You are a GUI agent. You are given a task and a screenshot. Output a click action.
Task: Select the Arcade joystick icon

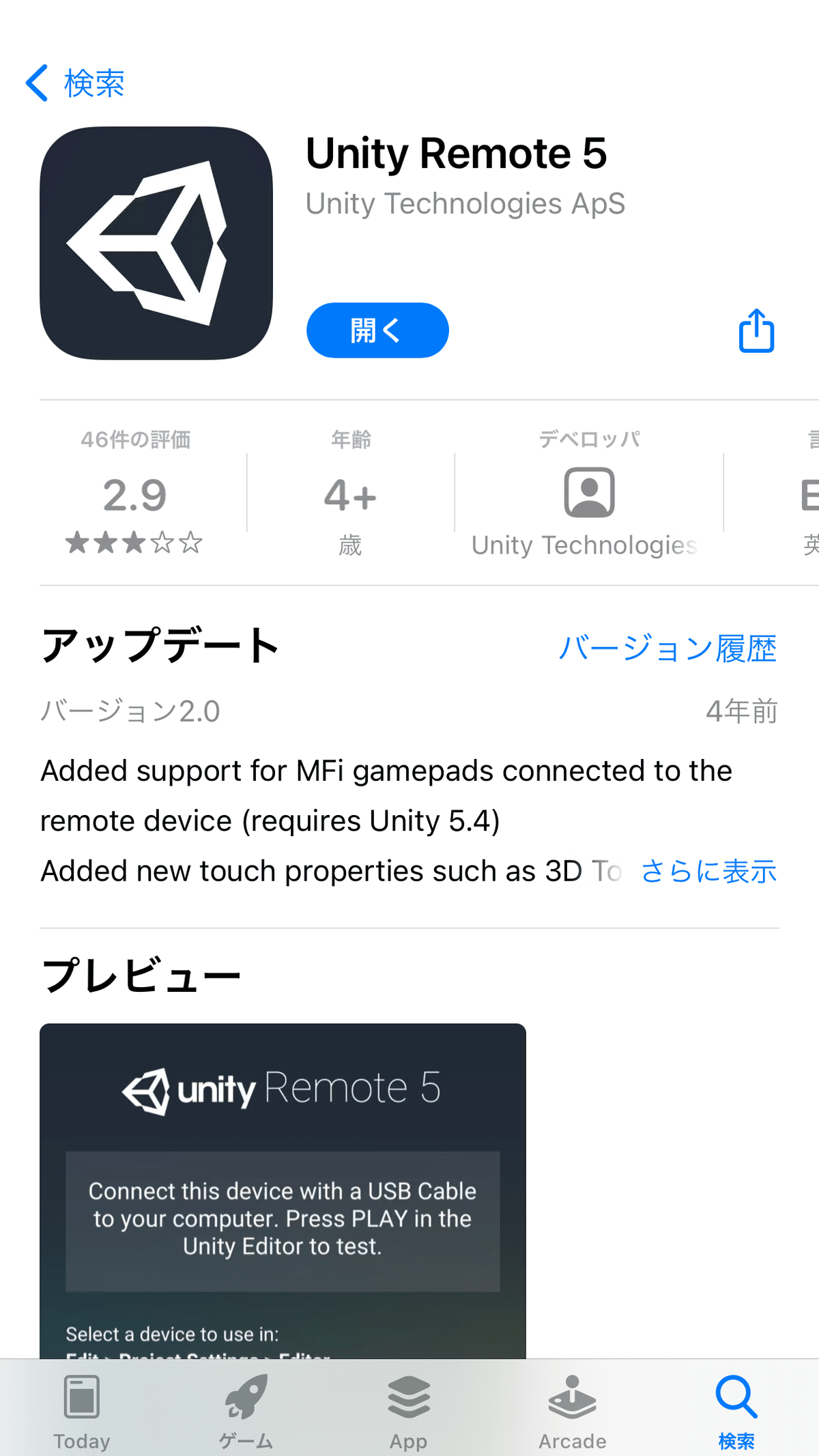click(x=572, y=1396)
